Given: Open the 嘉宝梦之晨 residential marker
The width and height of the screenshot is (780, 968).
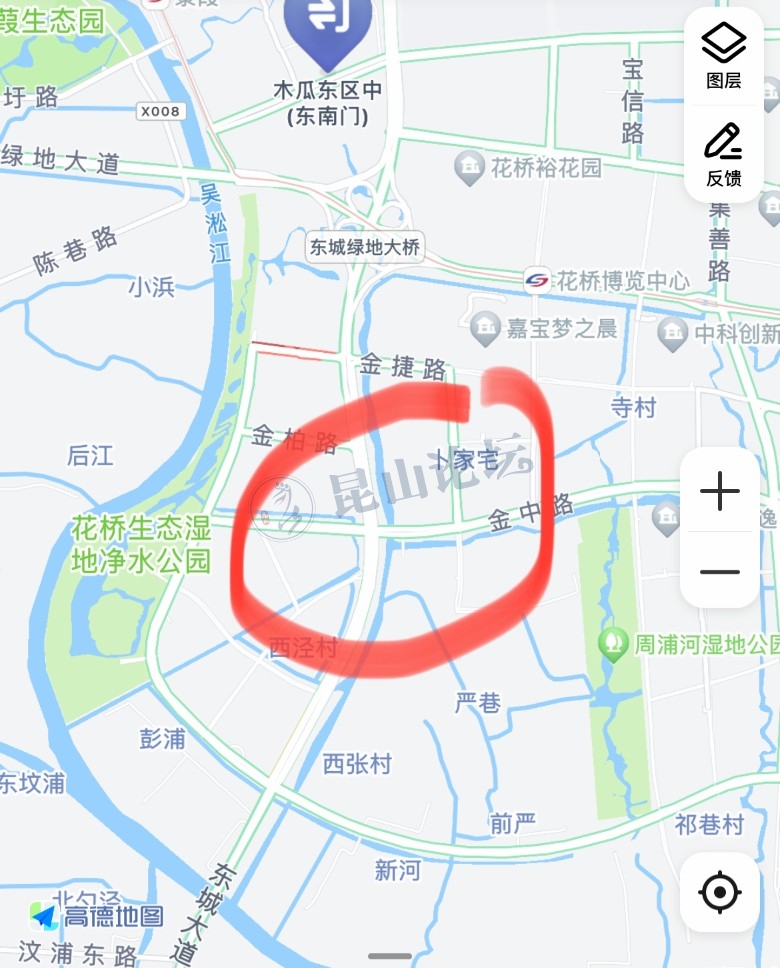Looking at the screenshot, I should click(486, 326).
